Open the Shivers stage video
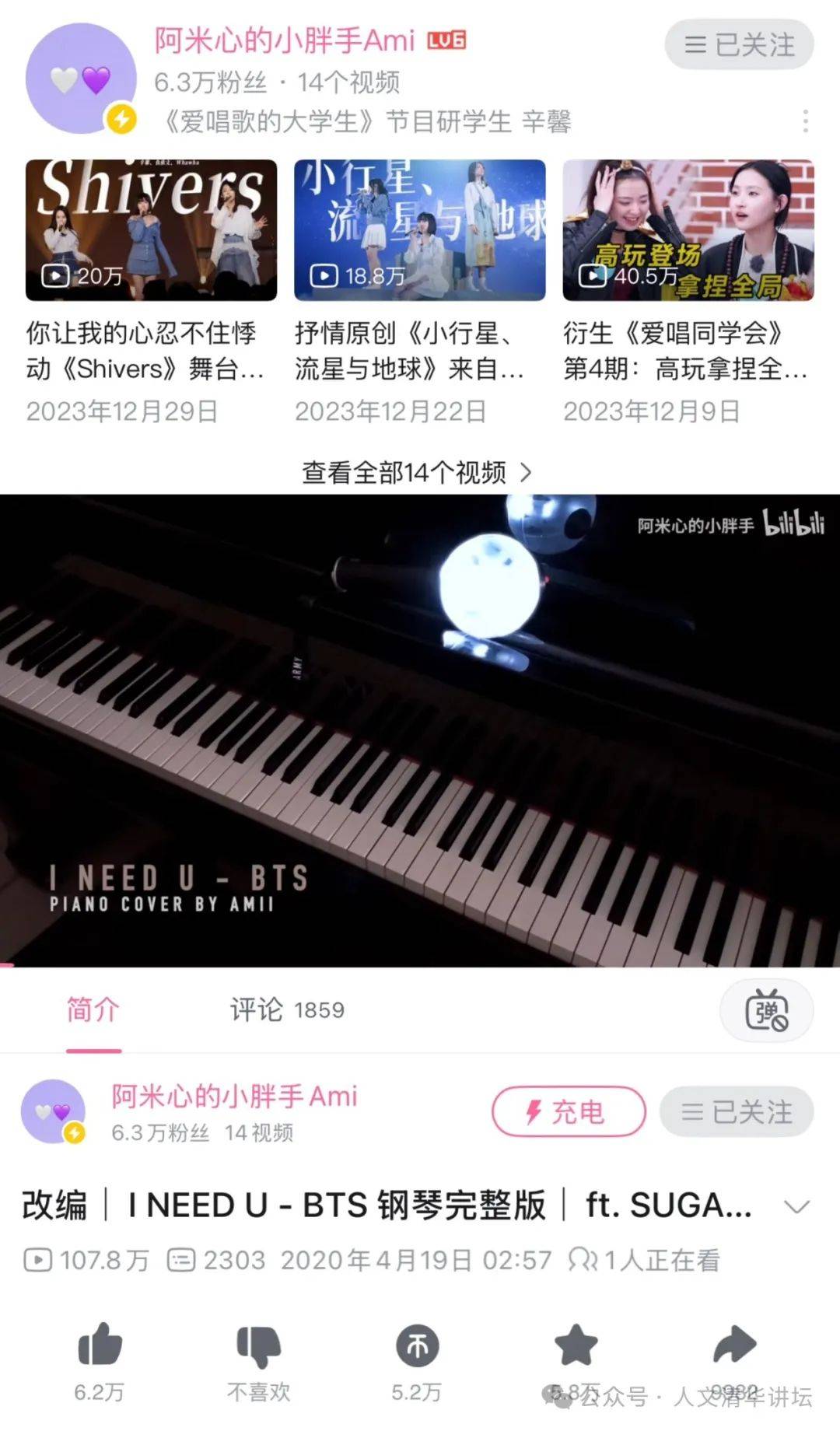 coord(151,230)
